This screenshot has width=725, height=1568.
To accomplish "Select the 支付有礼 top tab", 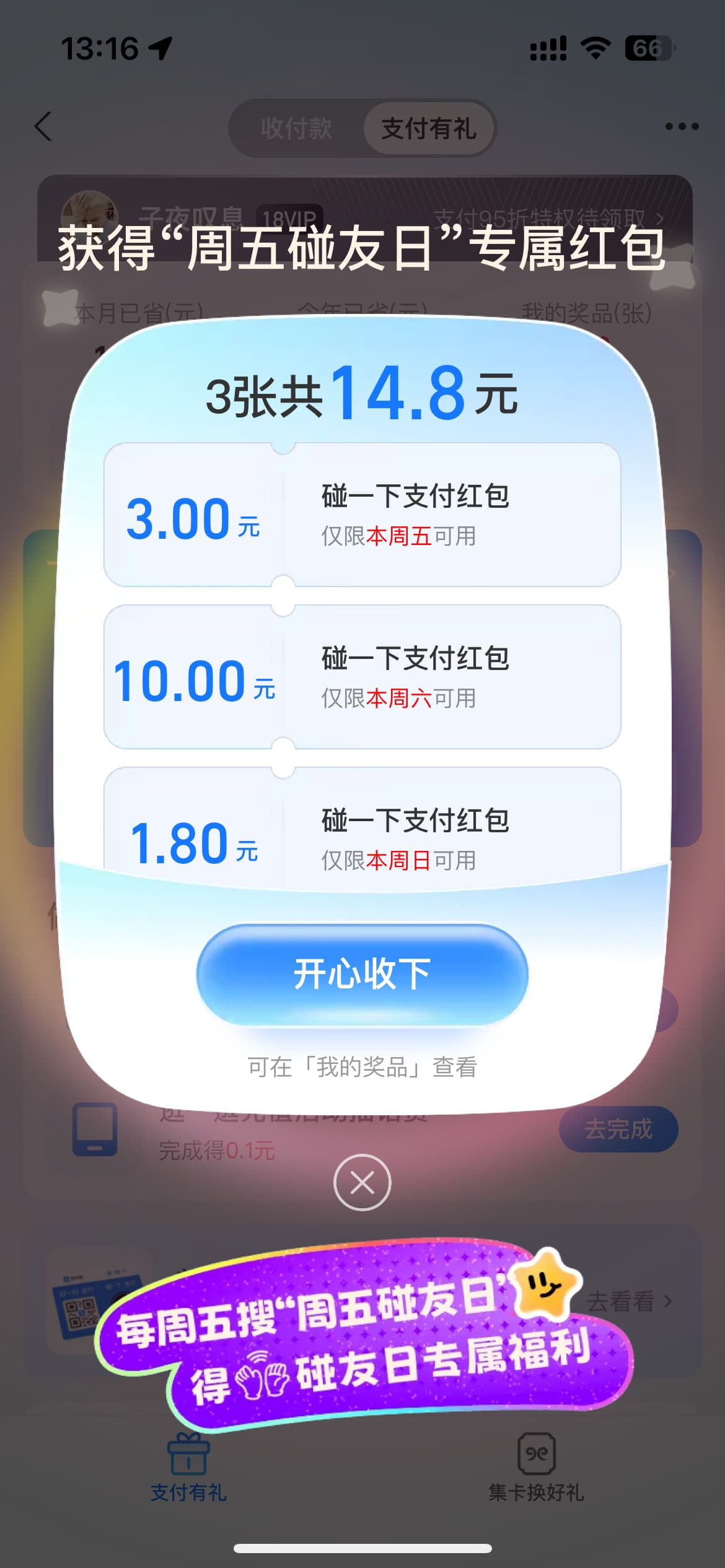I will [x=429, y=129].
